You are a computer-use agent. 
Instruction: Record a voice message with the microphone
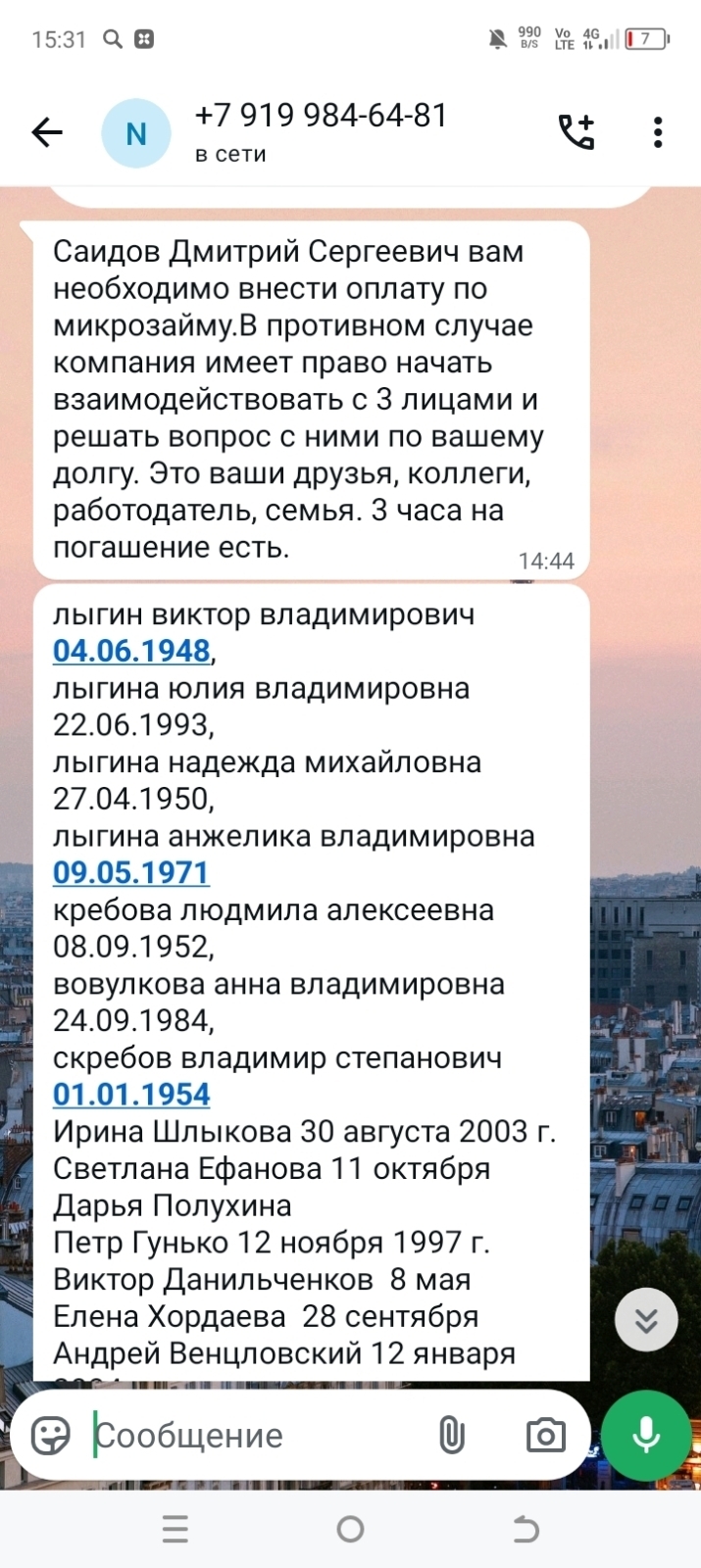(x=646, y=1436)
